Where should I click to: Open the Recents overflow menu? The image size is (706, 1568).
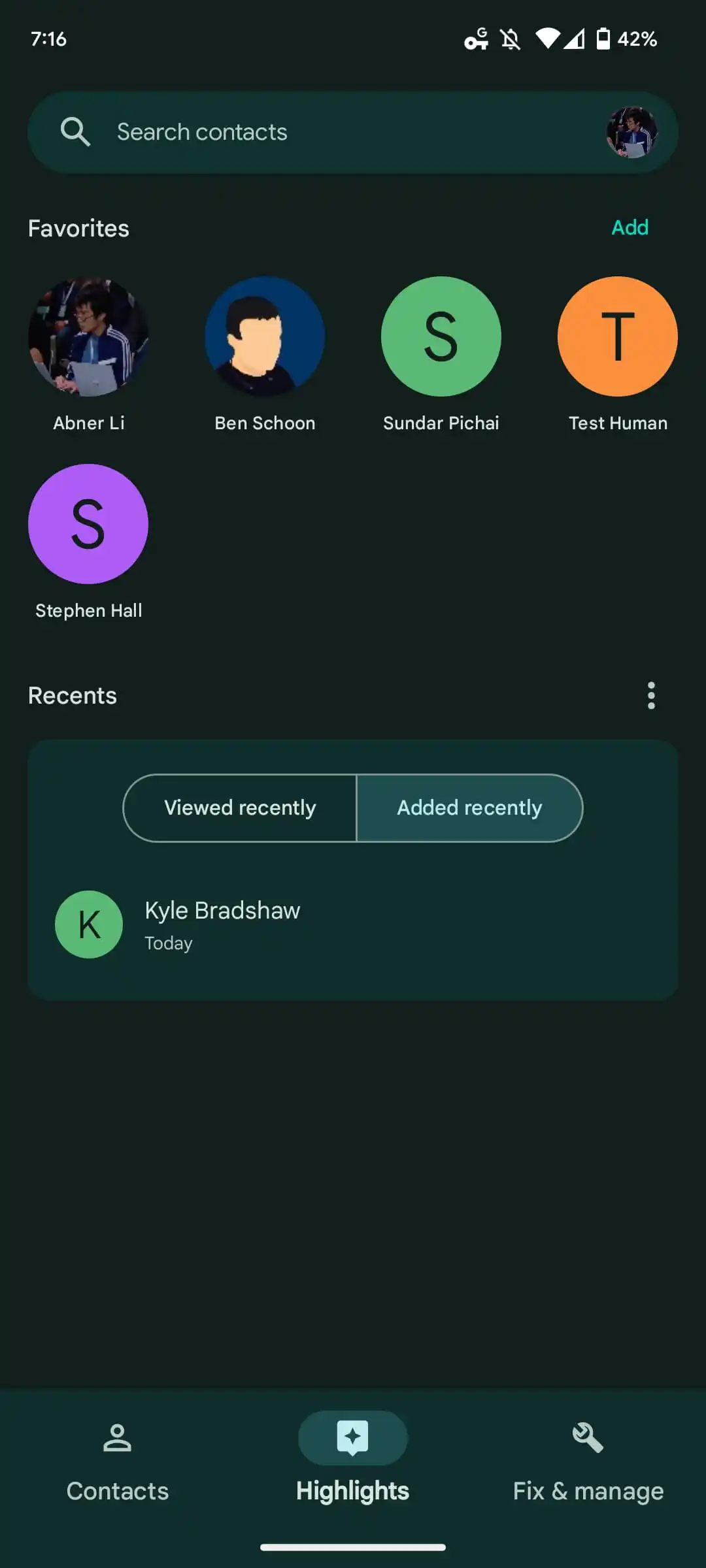tap(651, 696)
